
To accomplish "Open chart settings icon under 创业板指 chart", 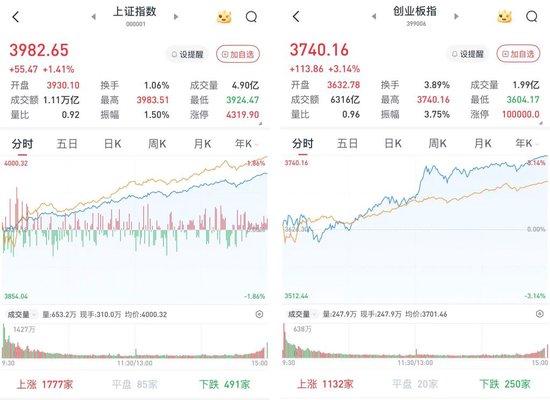I will pos(539,314).
